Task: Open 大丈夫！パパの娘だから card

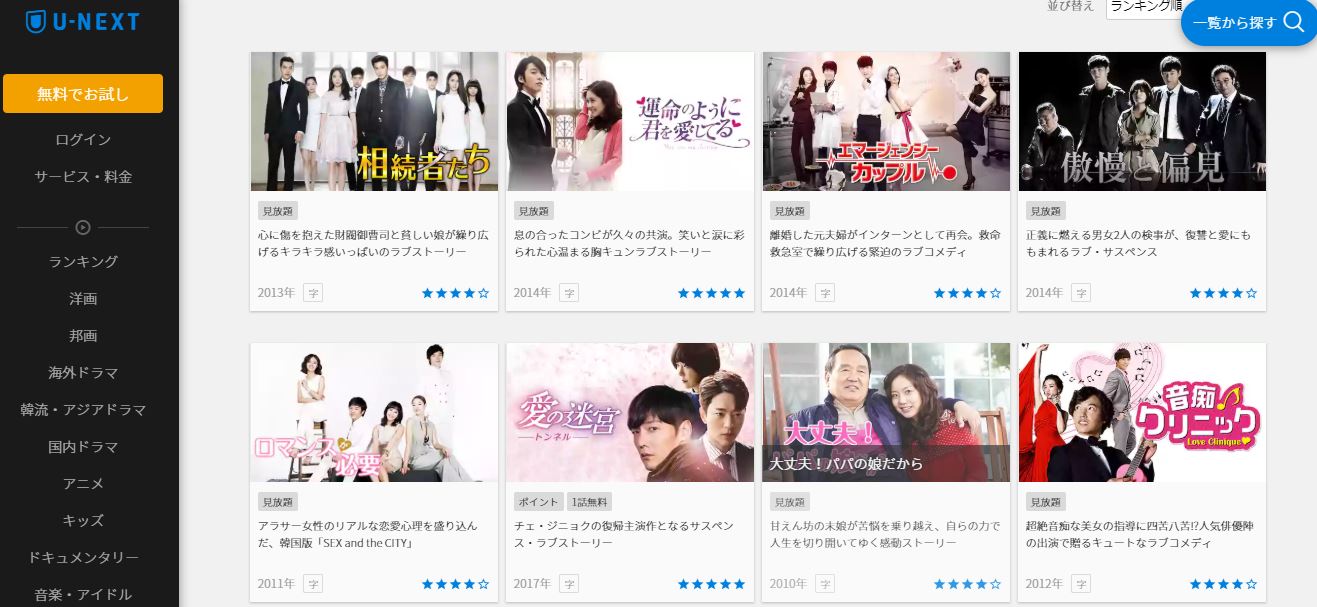Action: pos(886,413)
